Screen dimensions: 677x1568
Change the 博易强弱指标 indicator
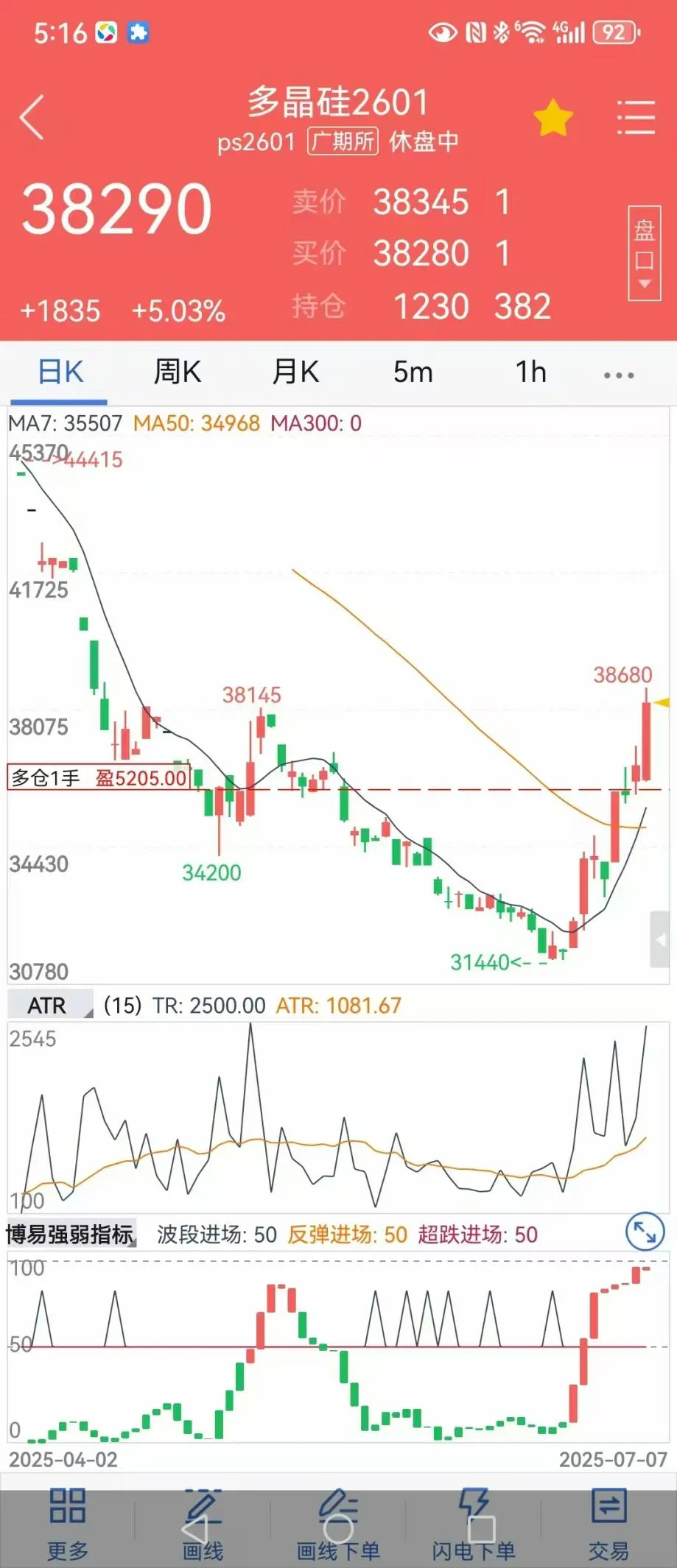click(71, 1235)
